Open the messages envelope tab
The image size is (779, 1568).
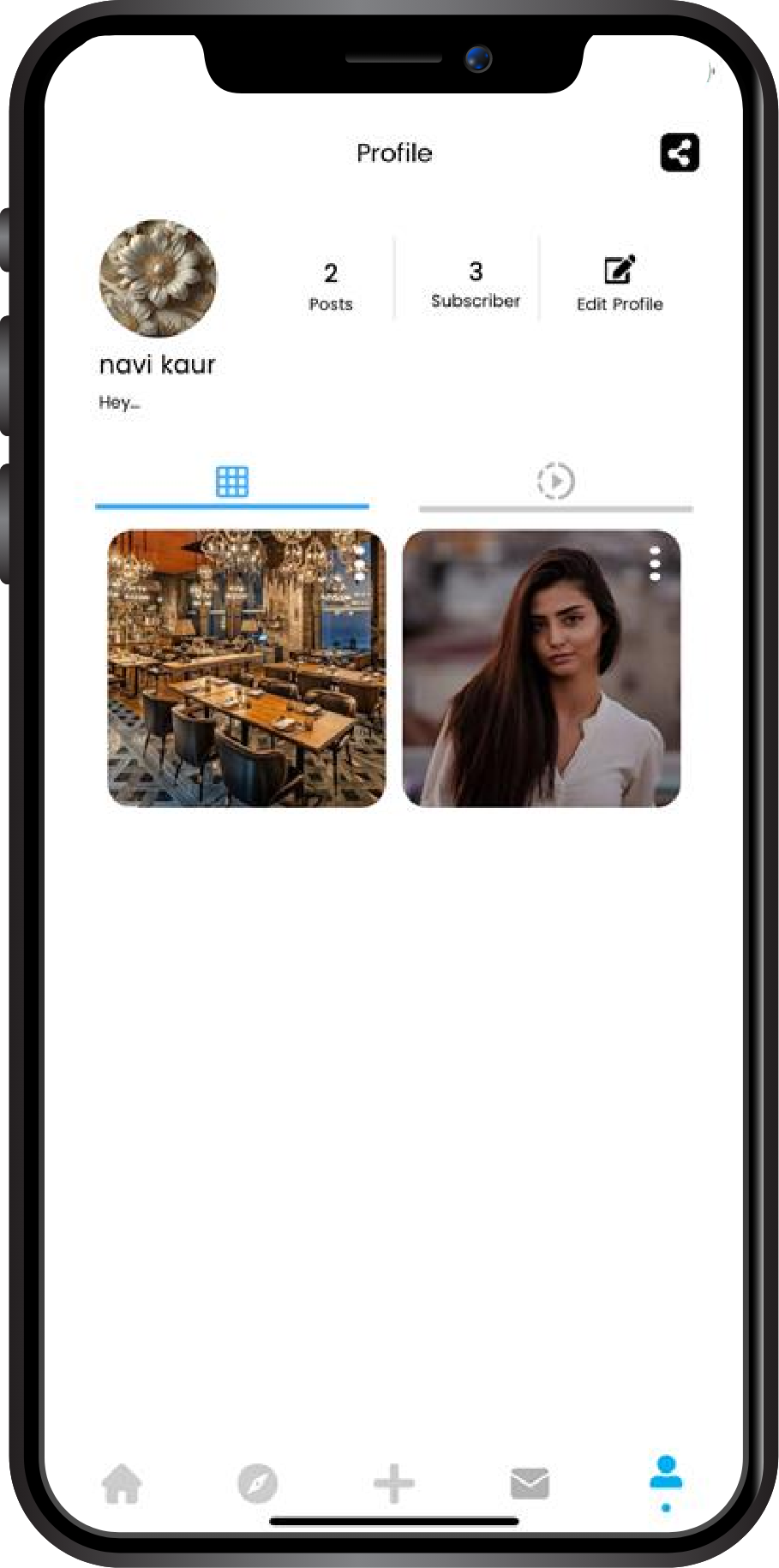pos(530,1483)
